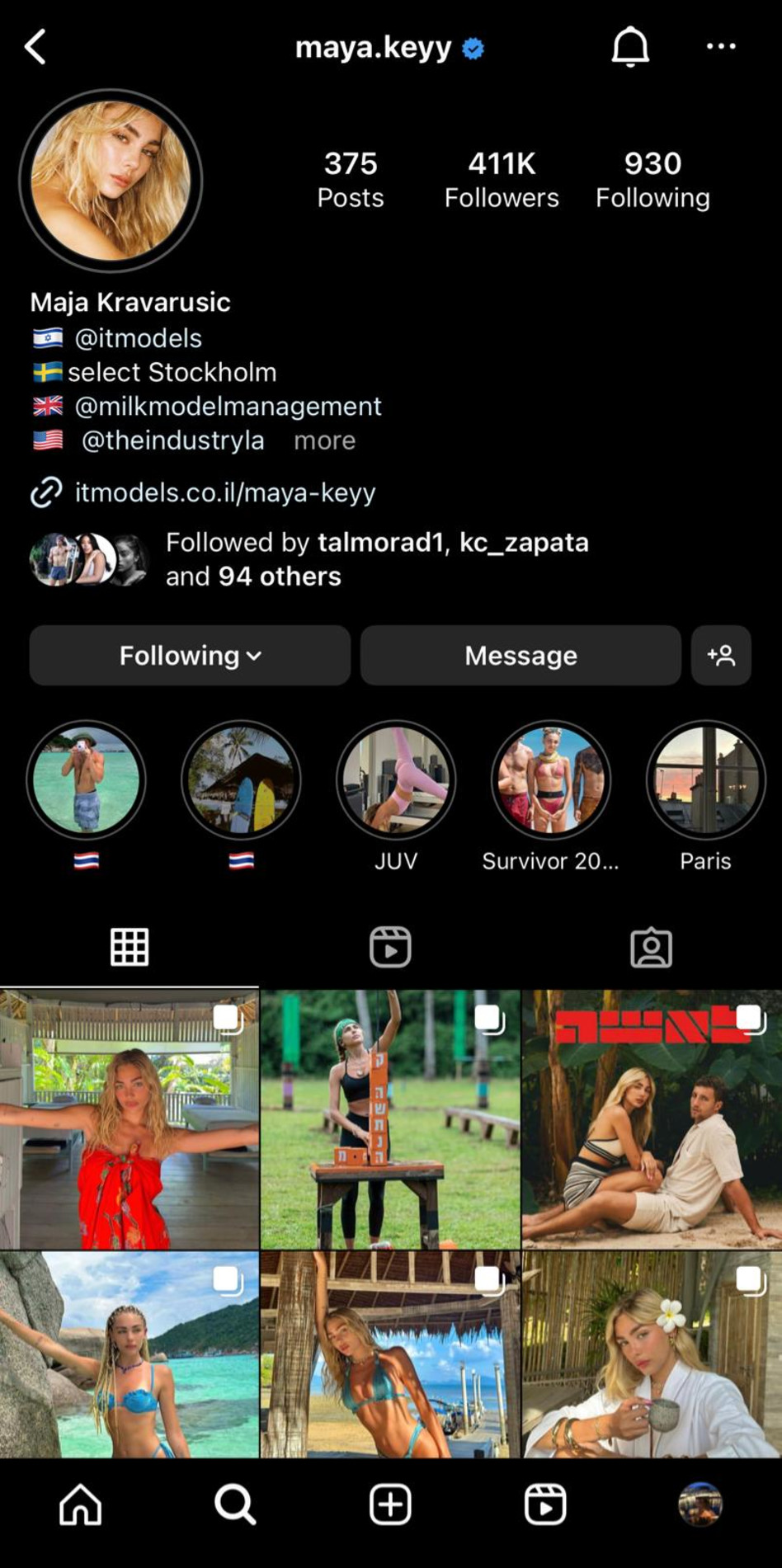The width and height of the screenshot is (782, 1568).
Task: Open the post with the red sarong
Action: tap(130, 1119)
